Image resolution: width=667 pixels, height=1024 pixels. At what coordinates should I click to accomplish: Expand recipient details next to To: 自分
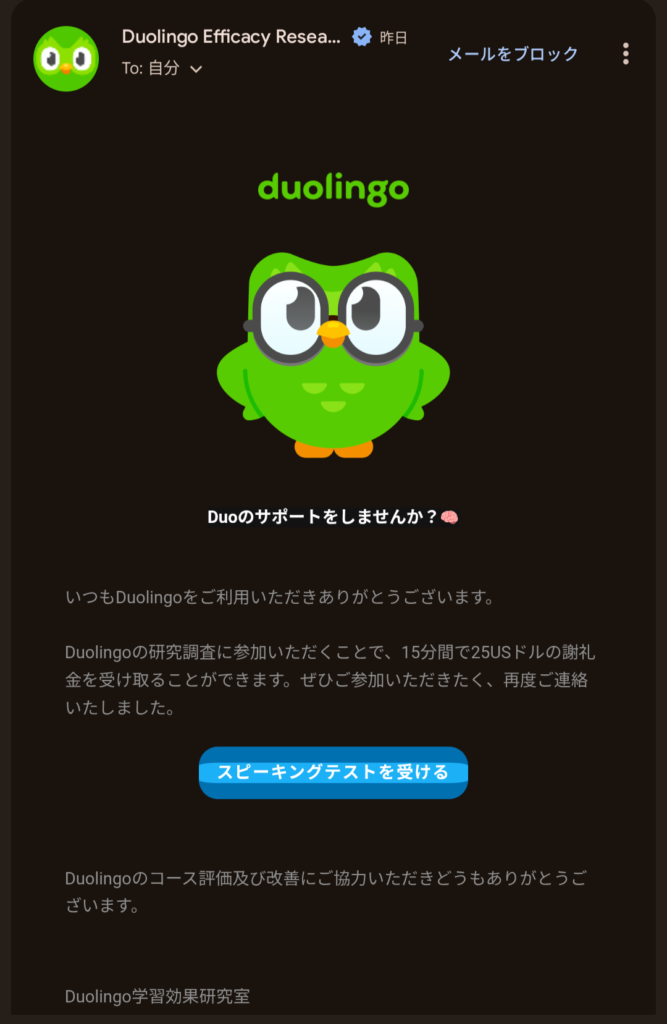(196, 69)
